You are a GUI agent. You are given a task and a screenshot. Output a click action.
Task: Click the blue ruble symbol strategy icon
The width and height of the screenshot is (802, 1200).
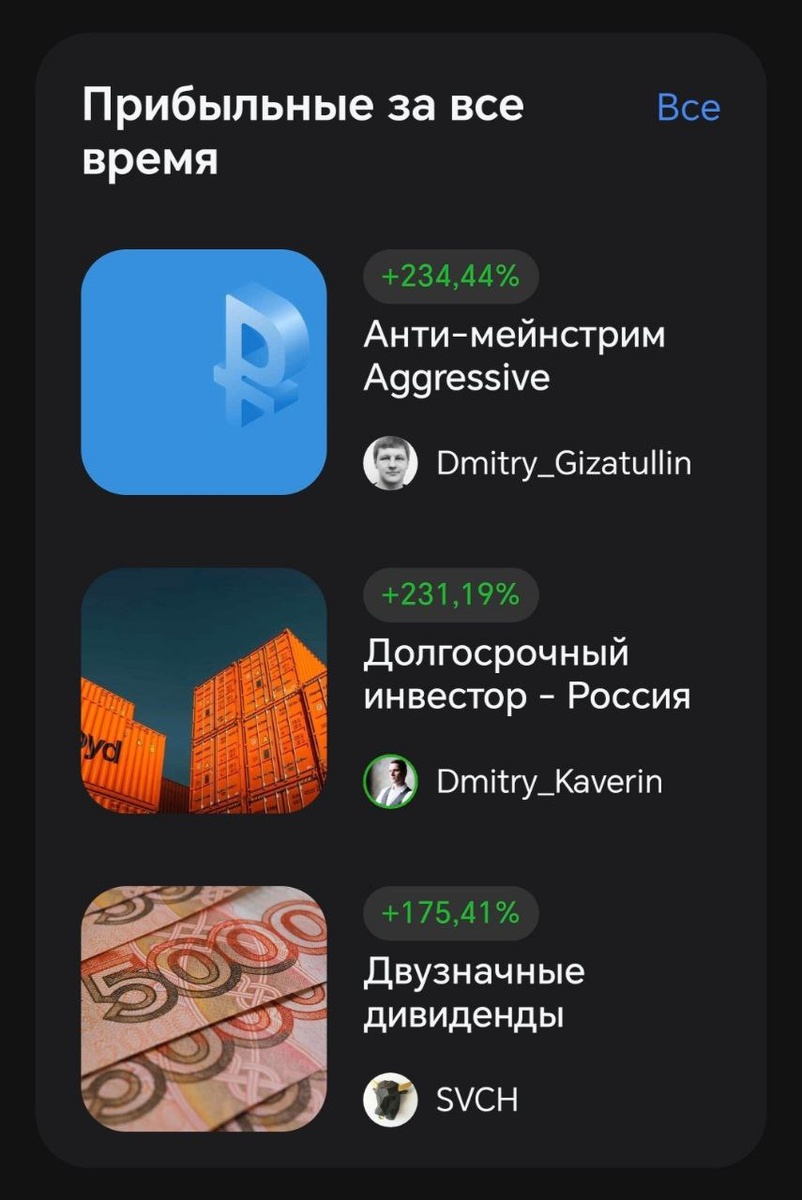(204, 372)
